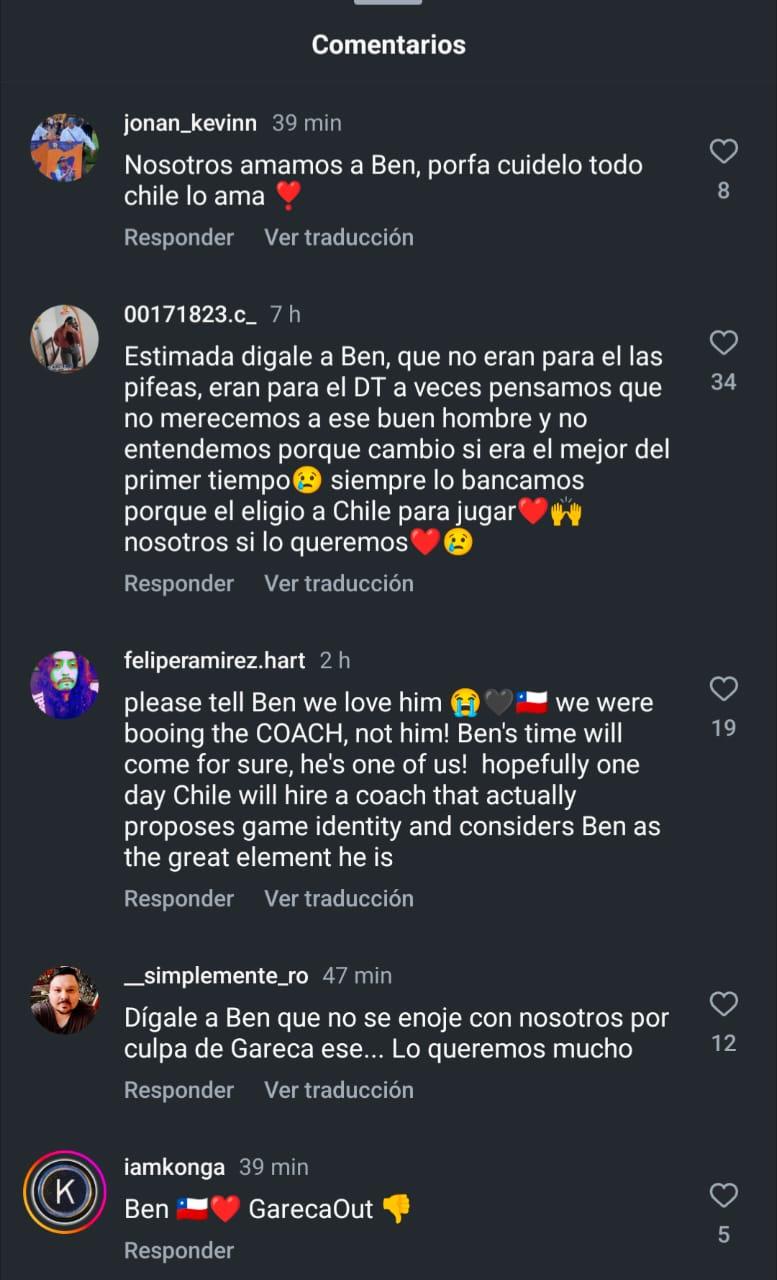Open jonan_kevinn's profile picture

pyautogui.click(x=64, y=147)
